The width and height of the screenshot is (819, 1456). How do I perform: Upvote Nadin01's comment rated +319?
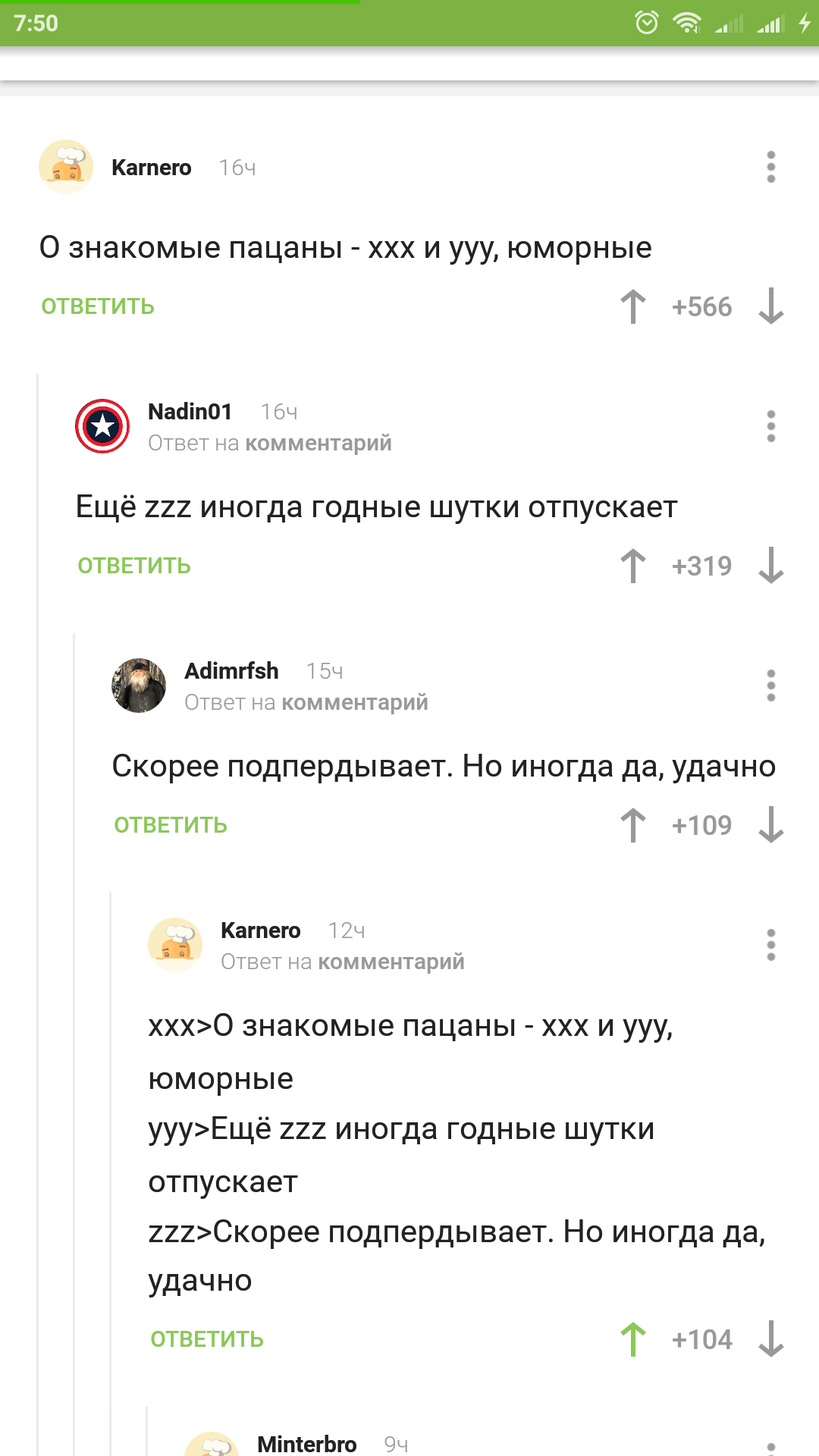pos(633,566)
